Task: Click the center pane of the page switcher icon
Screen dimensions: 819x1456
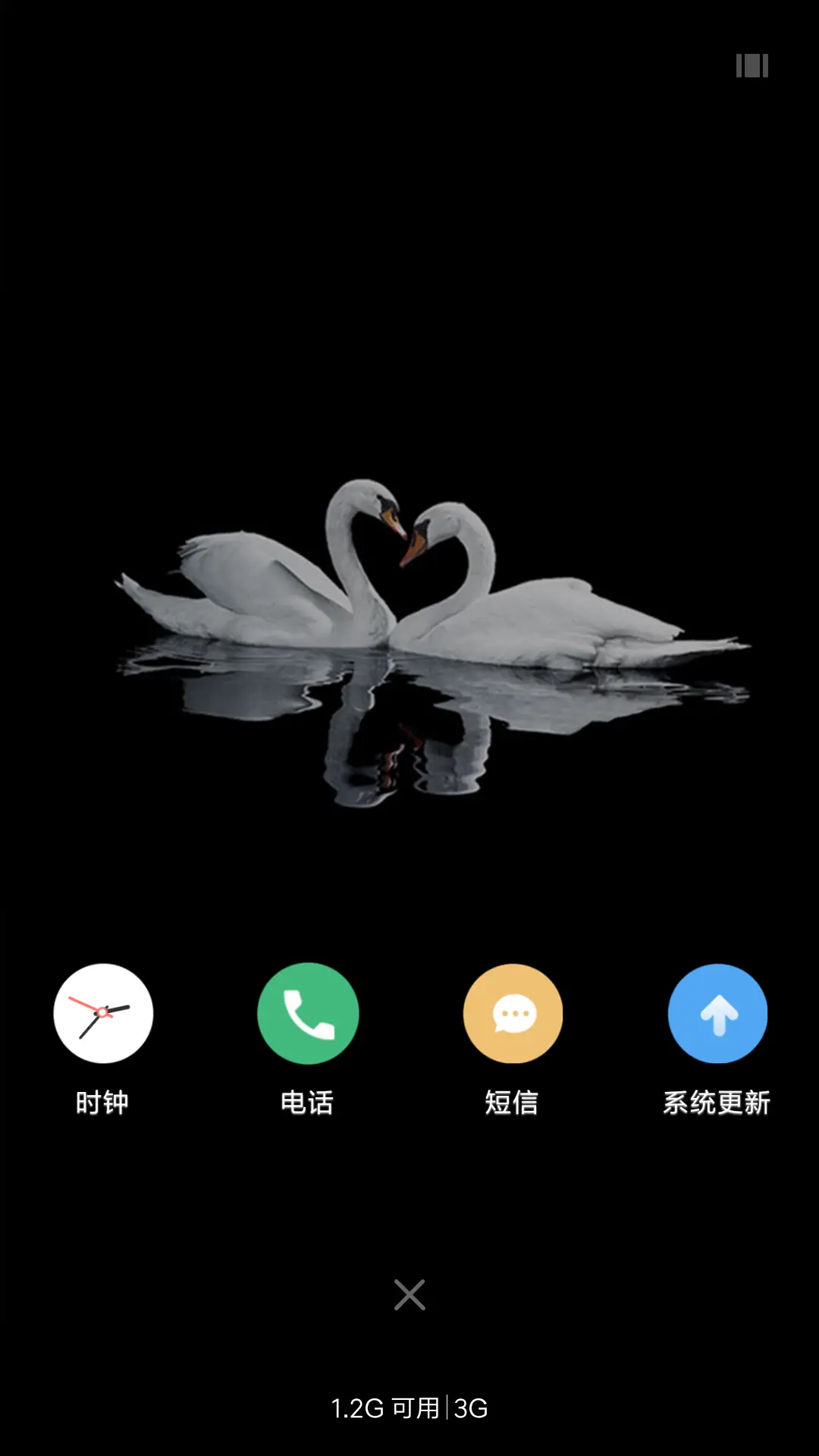Action: [752, 67]
